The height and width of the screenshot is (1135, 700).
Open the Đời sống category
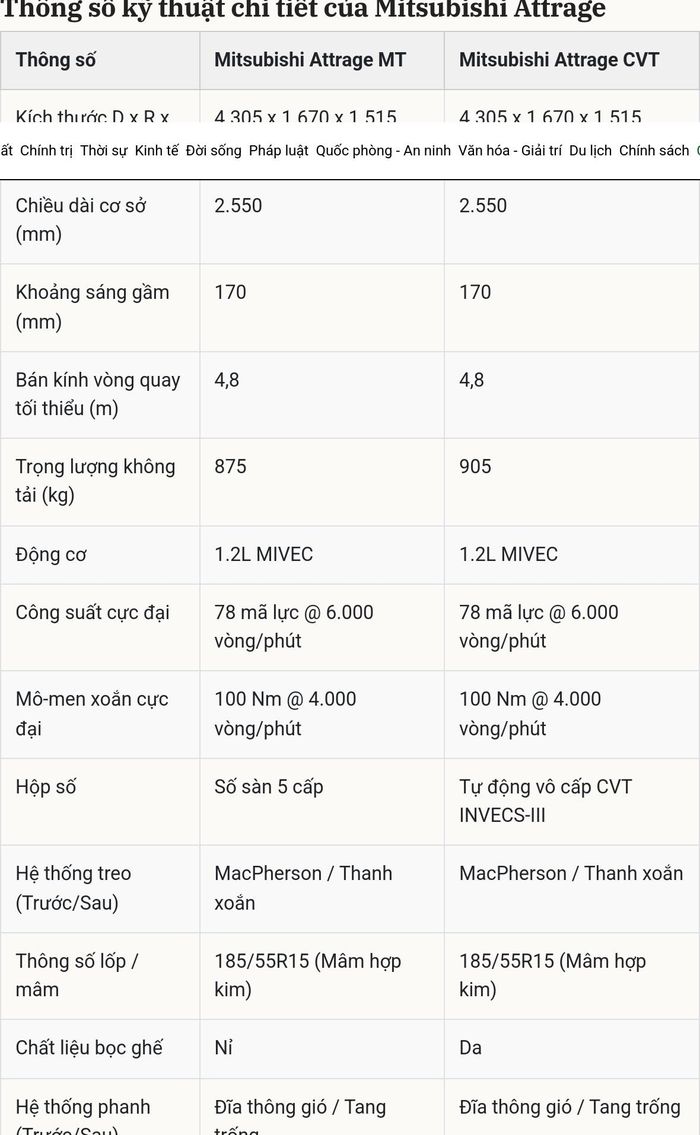pyautogui.click(x=214, y=151)
